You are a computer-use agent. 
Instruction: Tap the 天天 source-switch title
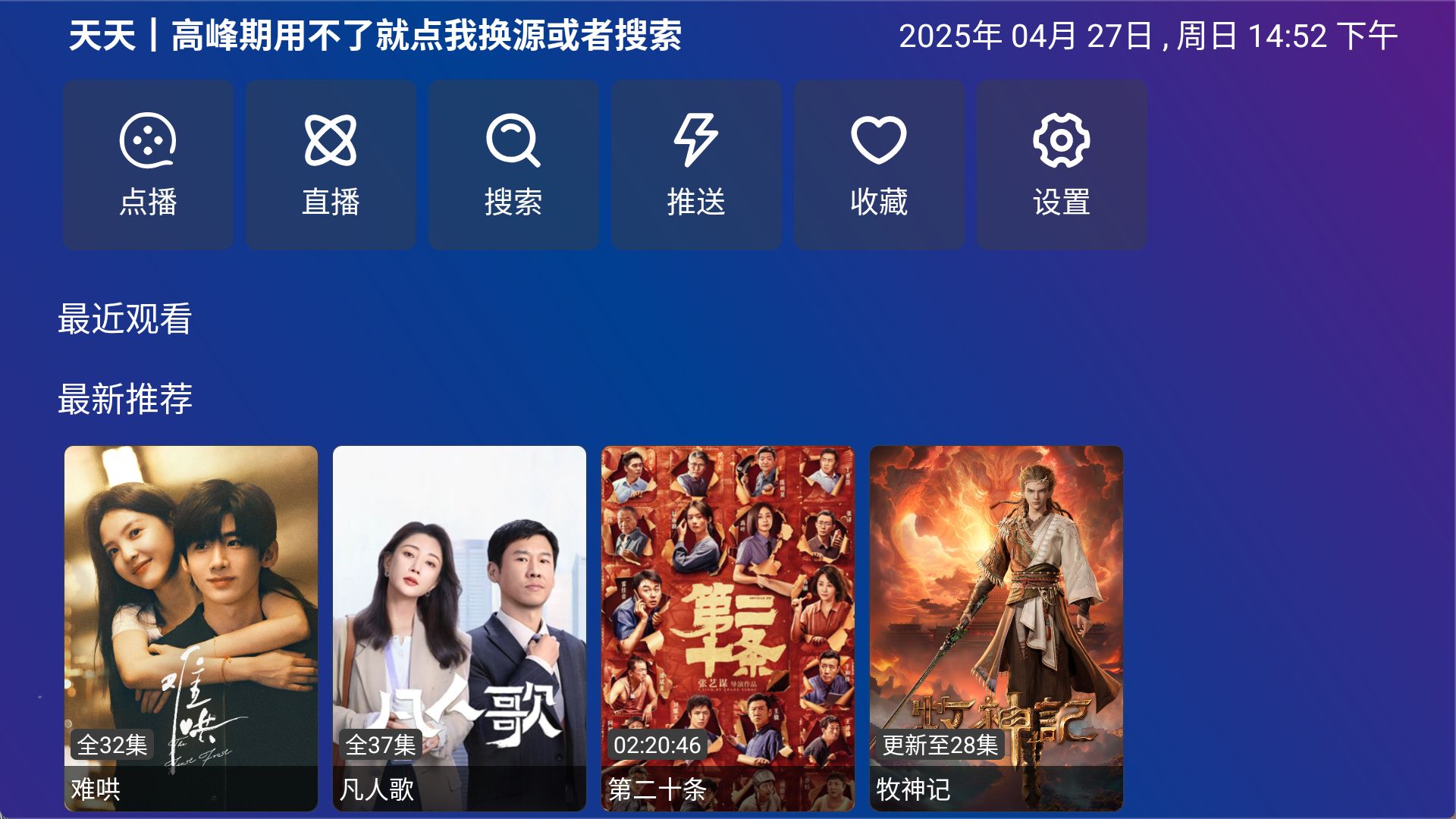pos(375,36)
